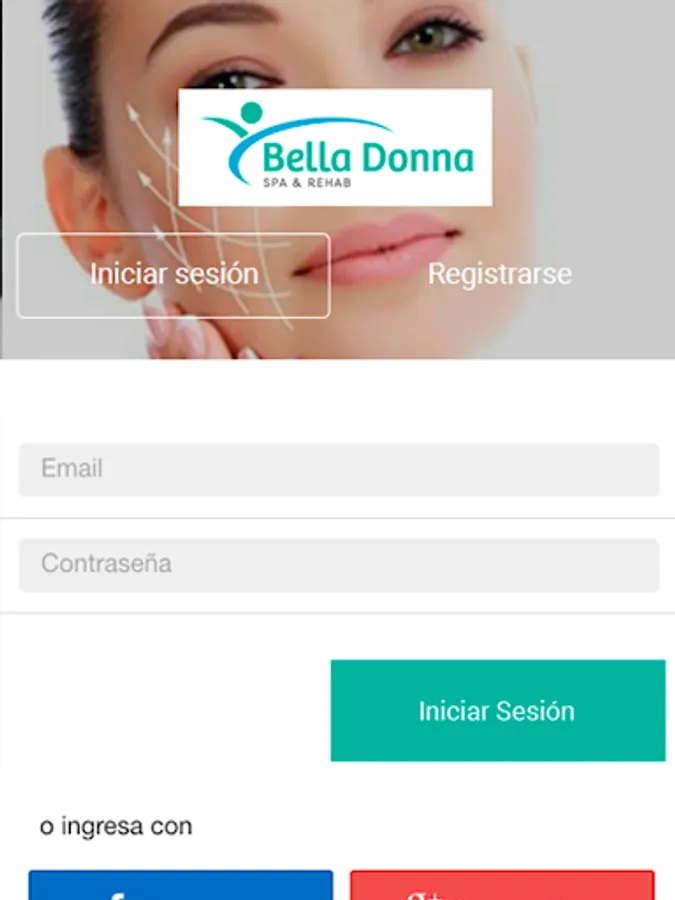The height and width of the screenshot is (900, 675).
Task: Switch to the Registrarse tab
Action: click(x=500, y=275)
